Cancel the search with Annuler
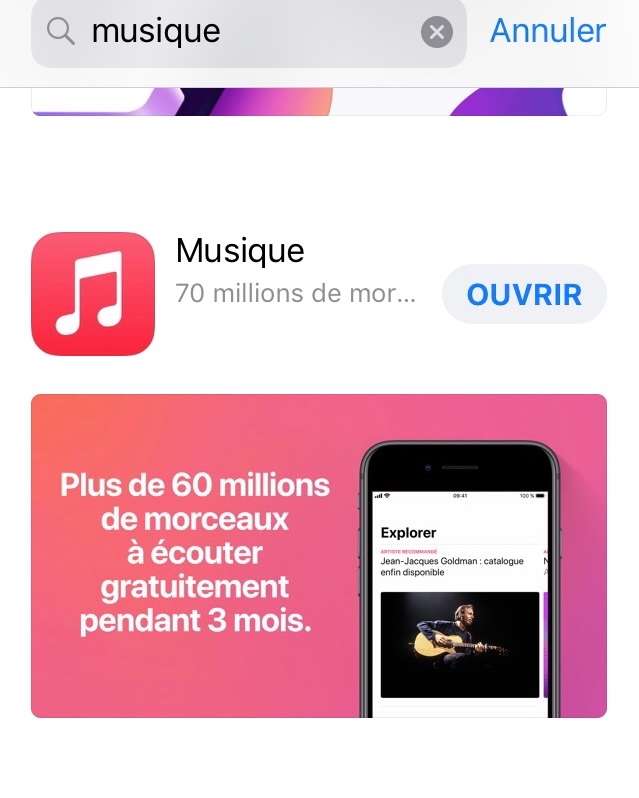 [547, 31]
